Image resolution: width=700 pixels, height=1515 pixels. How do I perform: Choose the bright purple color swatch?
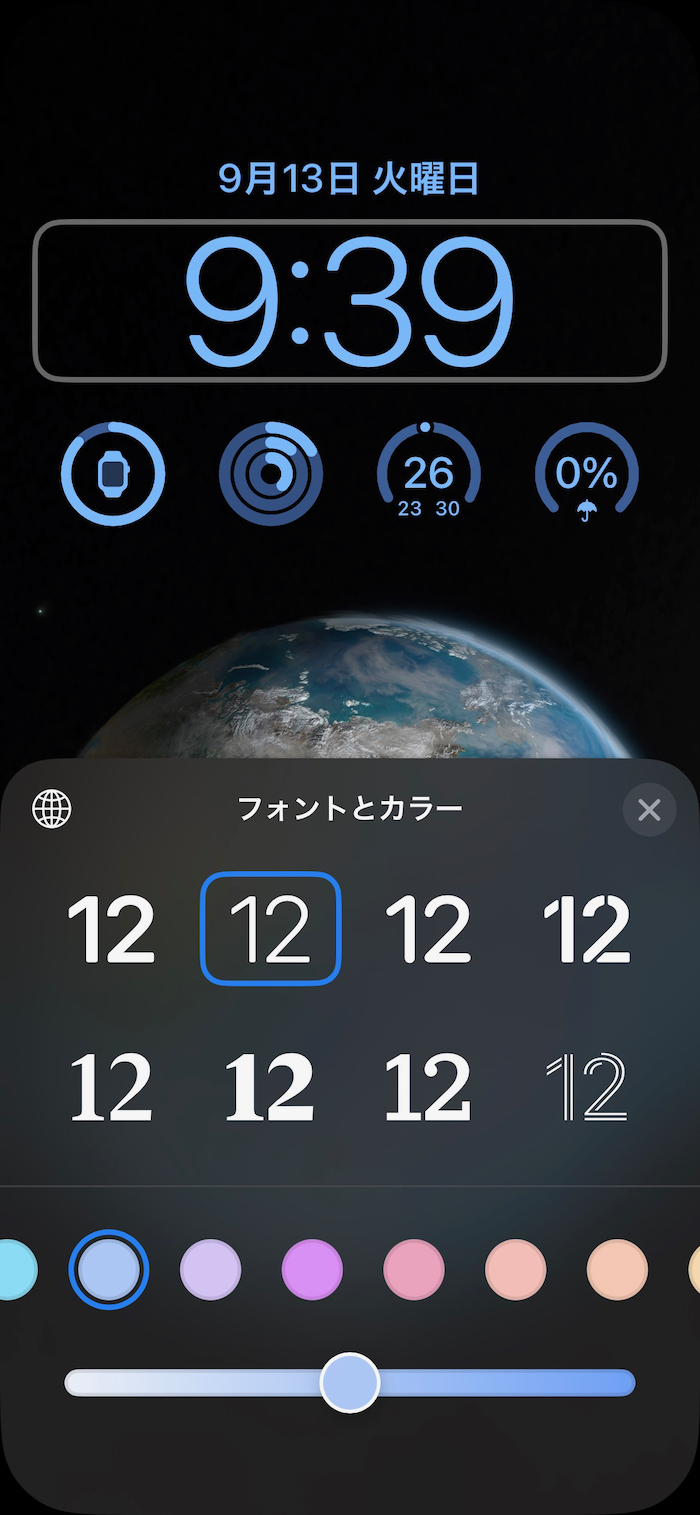tap(312, 1270)
